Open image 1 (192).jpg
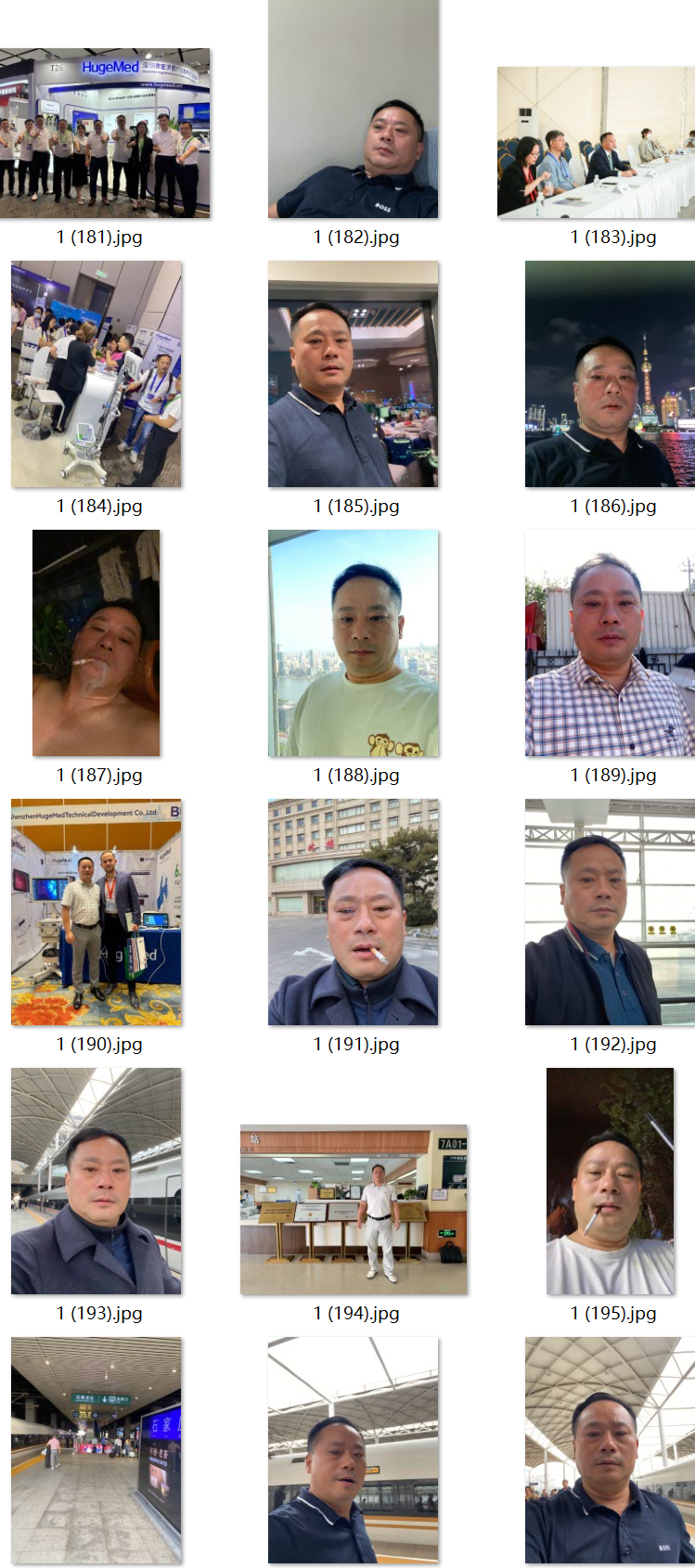Image resolution: width=695 pixels, height=1568 pixels. (610, 912)
